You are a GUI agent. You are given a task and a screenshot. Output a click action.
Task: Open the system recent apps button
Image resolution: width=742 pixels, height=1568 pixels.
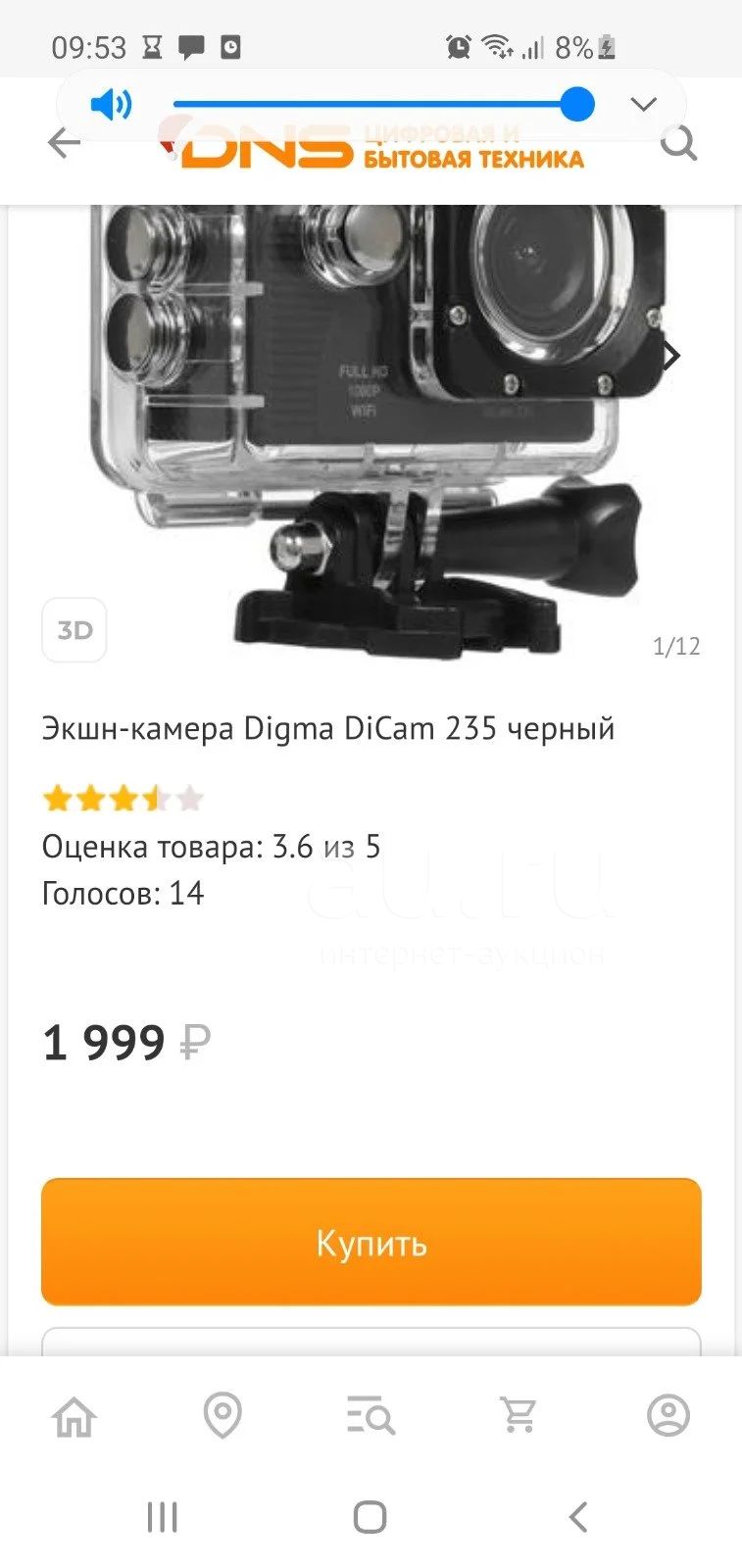(163, 1517)
